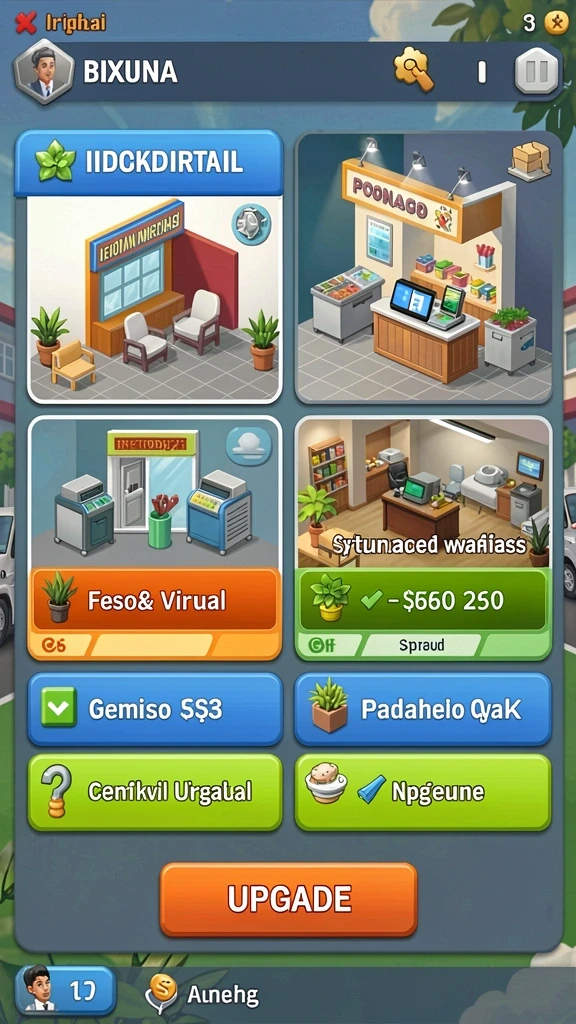576x1024 pixels.
Task: Tap the round icon on waiting room card
Action: coord(251,224)
